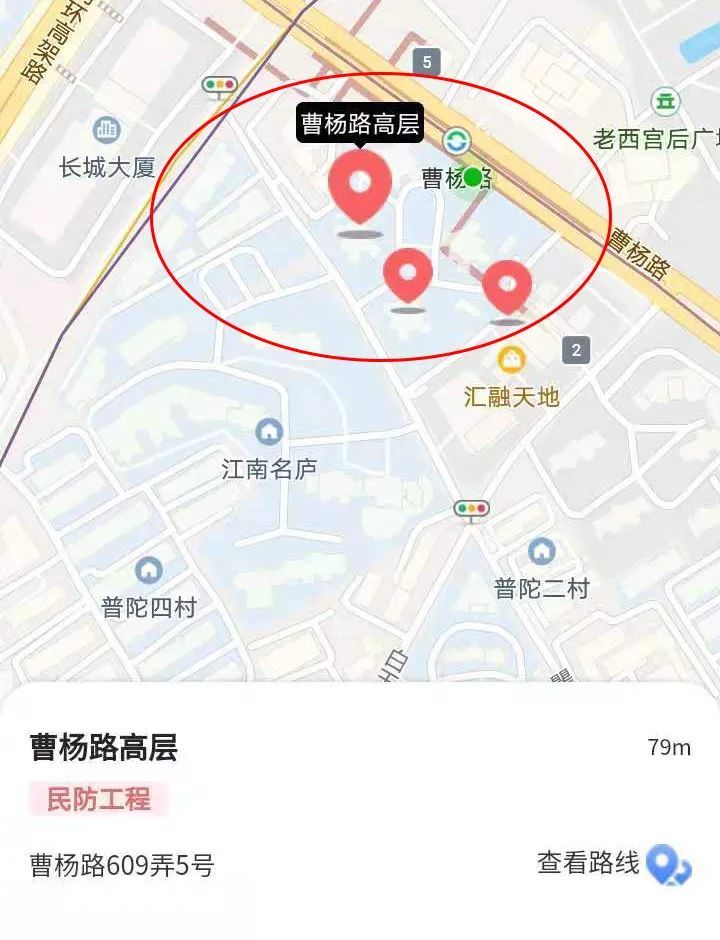Viewport: 720px width, 940px height.
Task: Select the red marker closest to 汇融天地
Action: [x=507, y=287]
